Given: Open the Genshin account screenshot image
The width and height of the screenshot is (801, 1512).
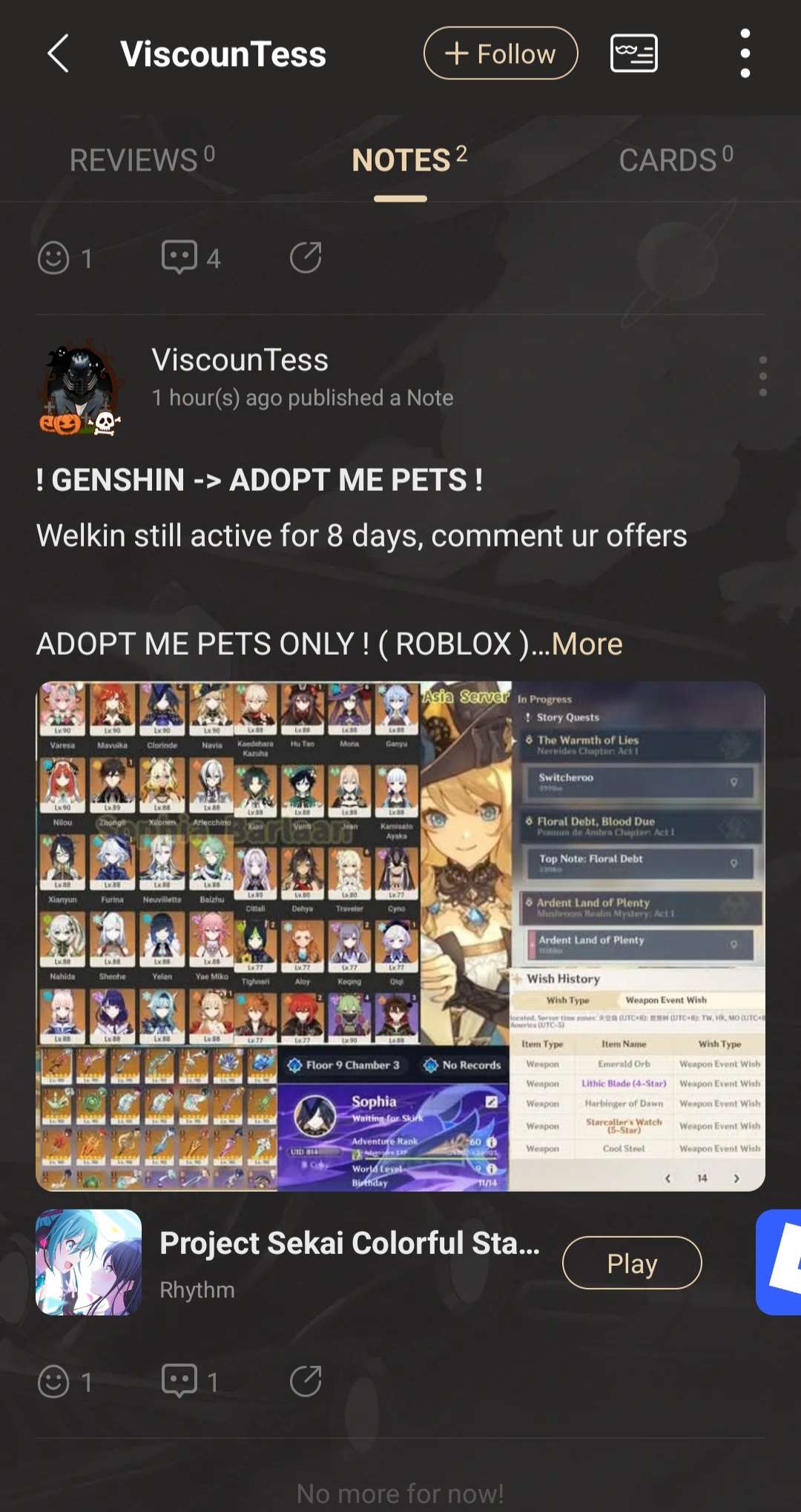Looking at the screenshot, I should (400, 936).
